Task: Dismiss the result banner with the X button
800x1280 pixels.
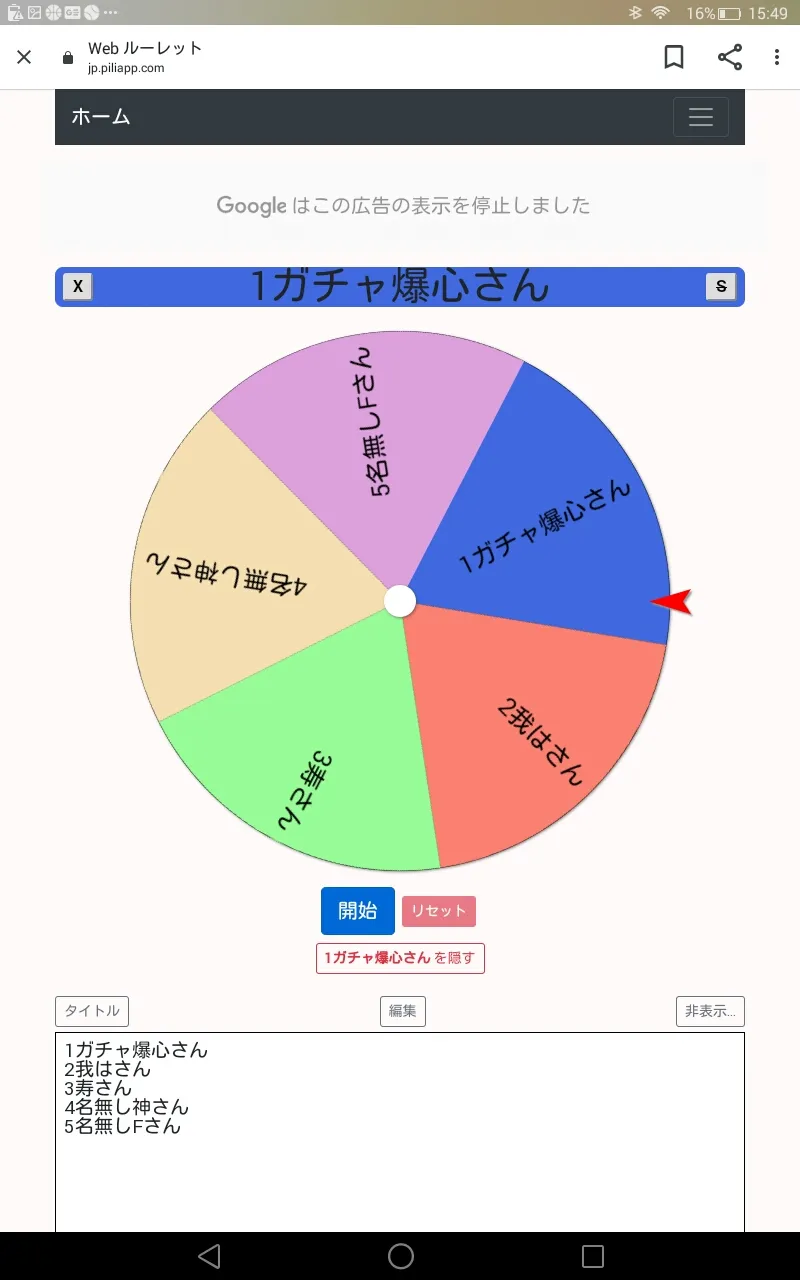Action: coord(78,287)
